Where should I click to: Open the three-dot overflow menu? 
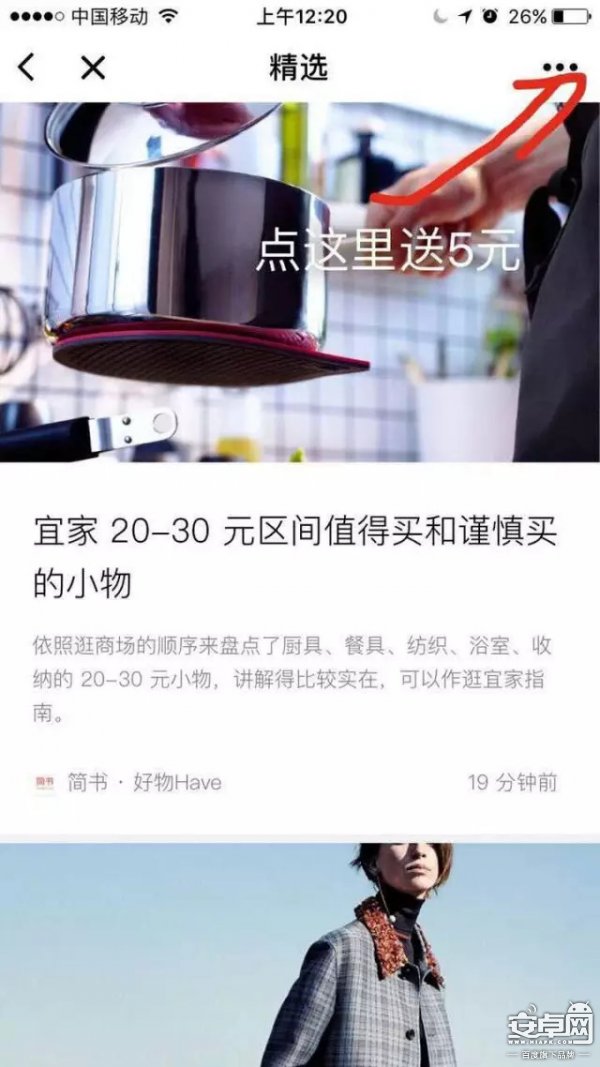coord(560,68)
